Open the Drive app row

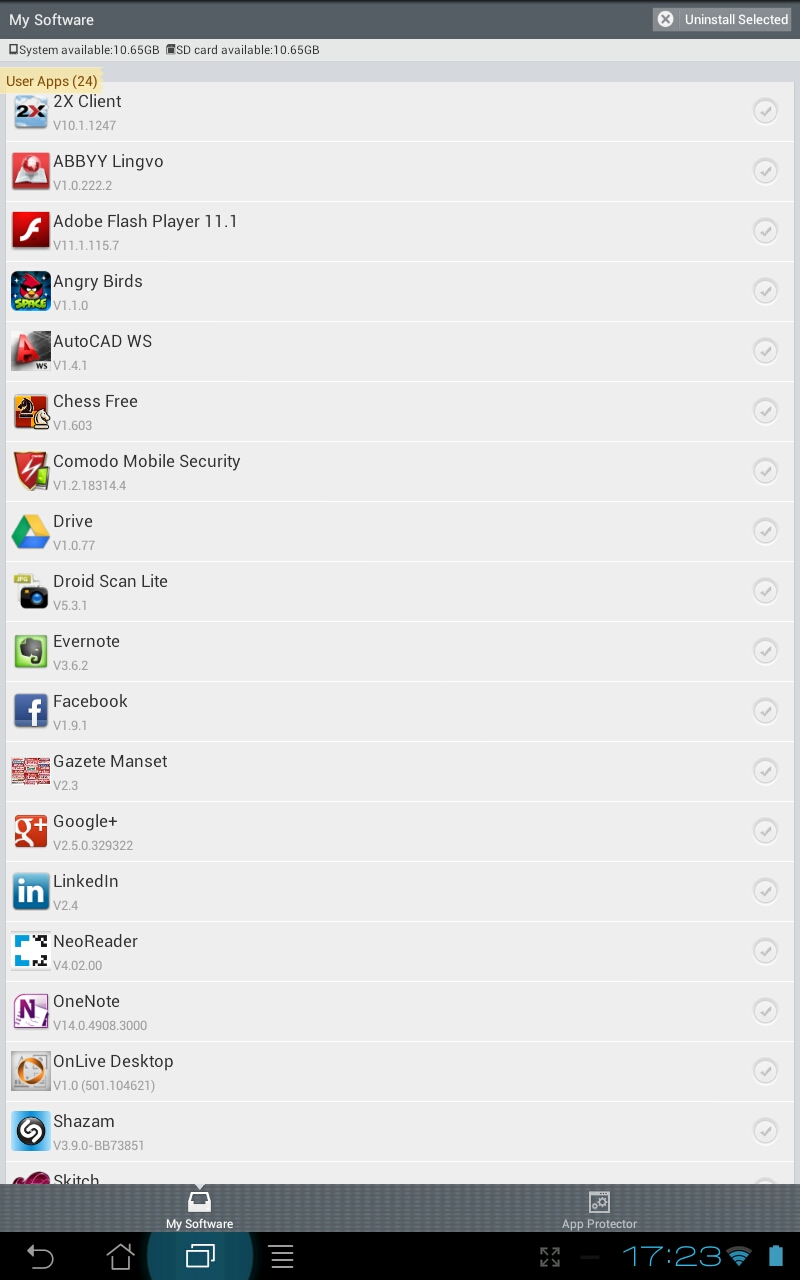pos(400,532)
